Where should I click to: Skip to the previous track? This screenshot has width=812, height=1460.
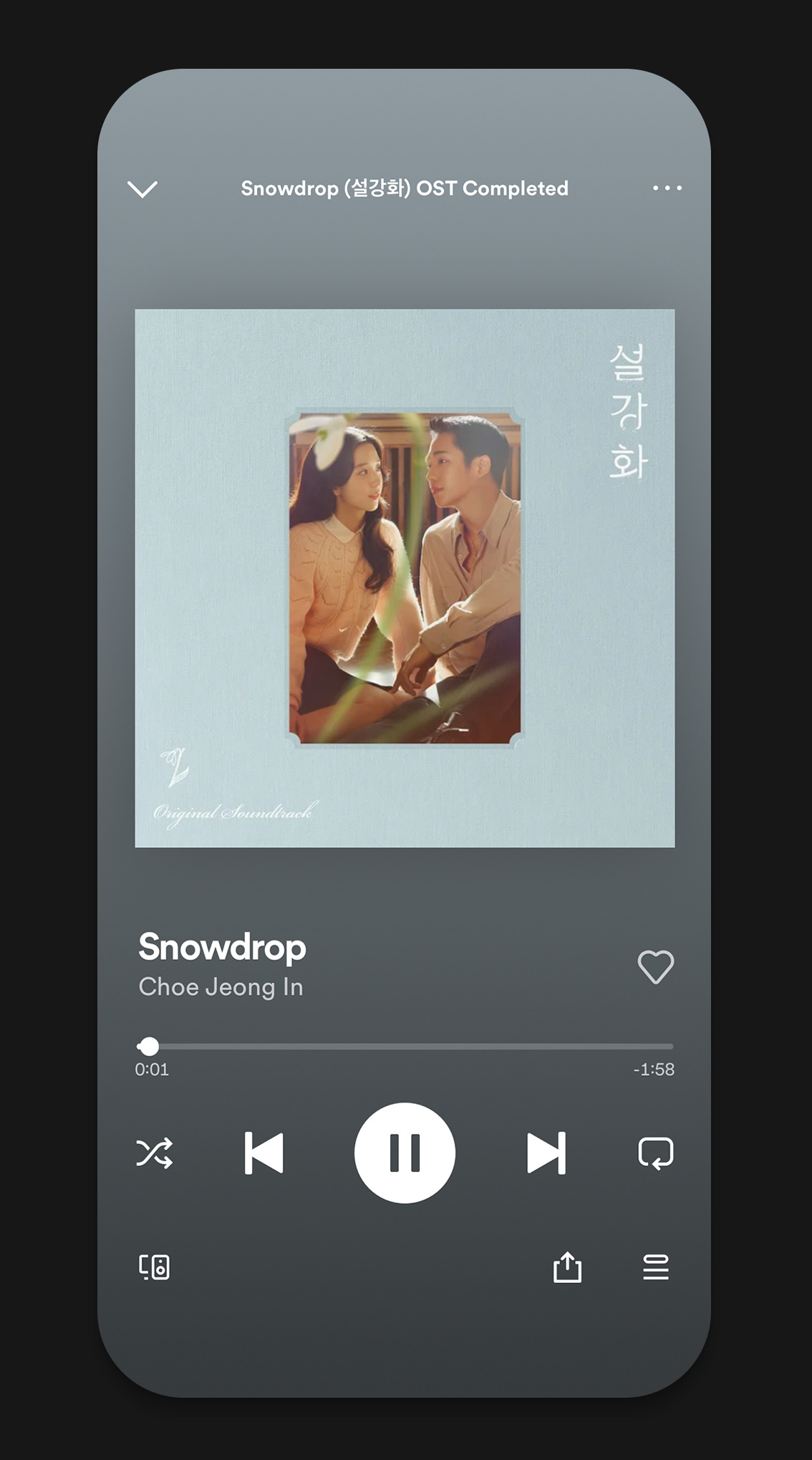point(264,1153)
